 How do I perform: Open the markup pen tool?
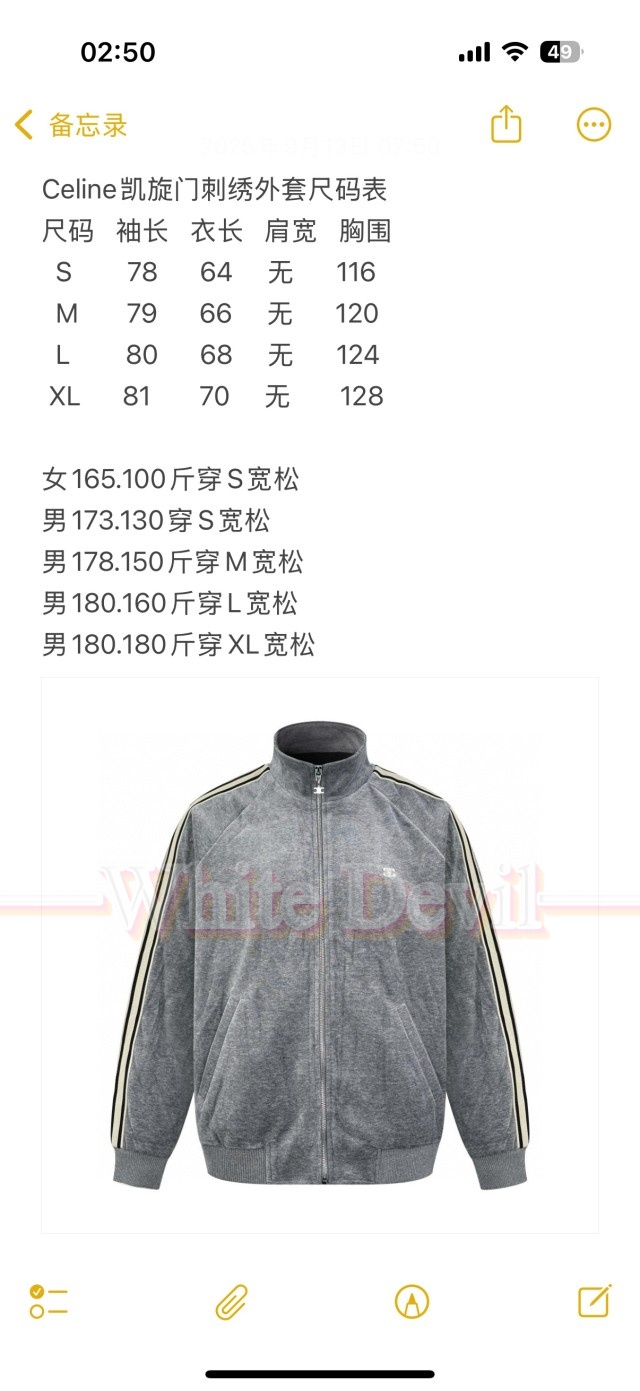[x=412, y=1302]
